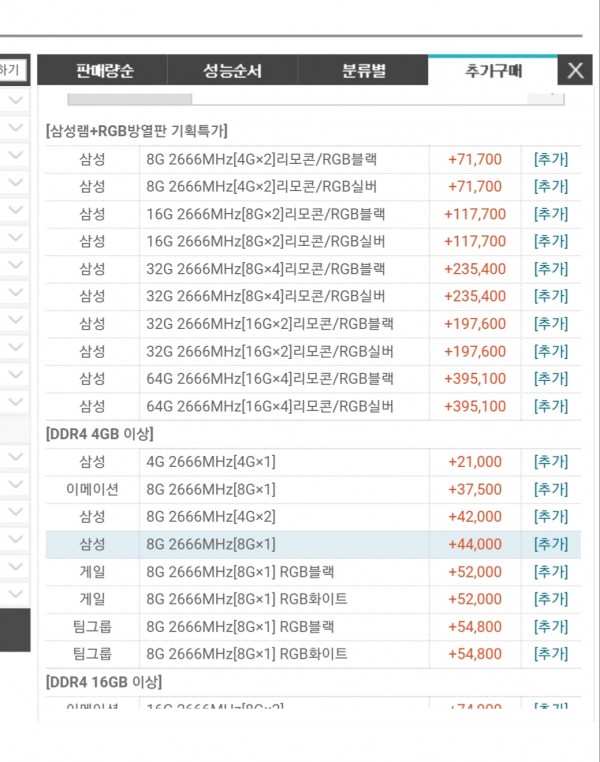Close the option panel with X

575,70
